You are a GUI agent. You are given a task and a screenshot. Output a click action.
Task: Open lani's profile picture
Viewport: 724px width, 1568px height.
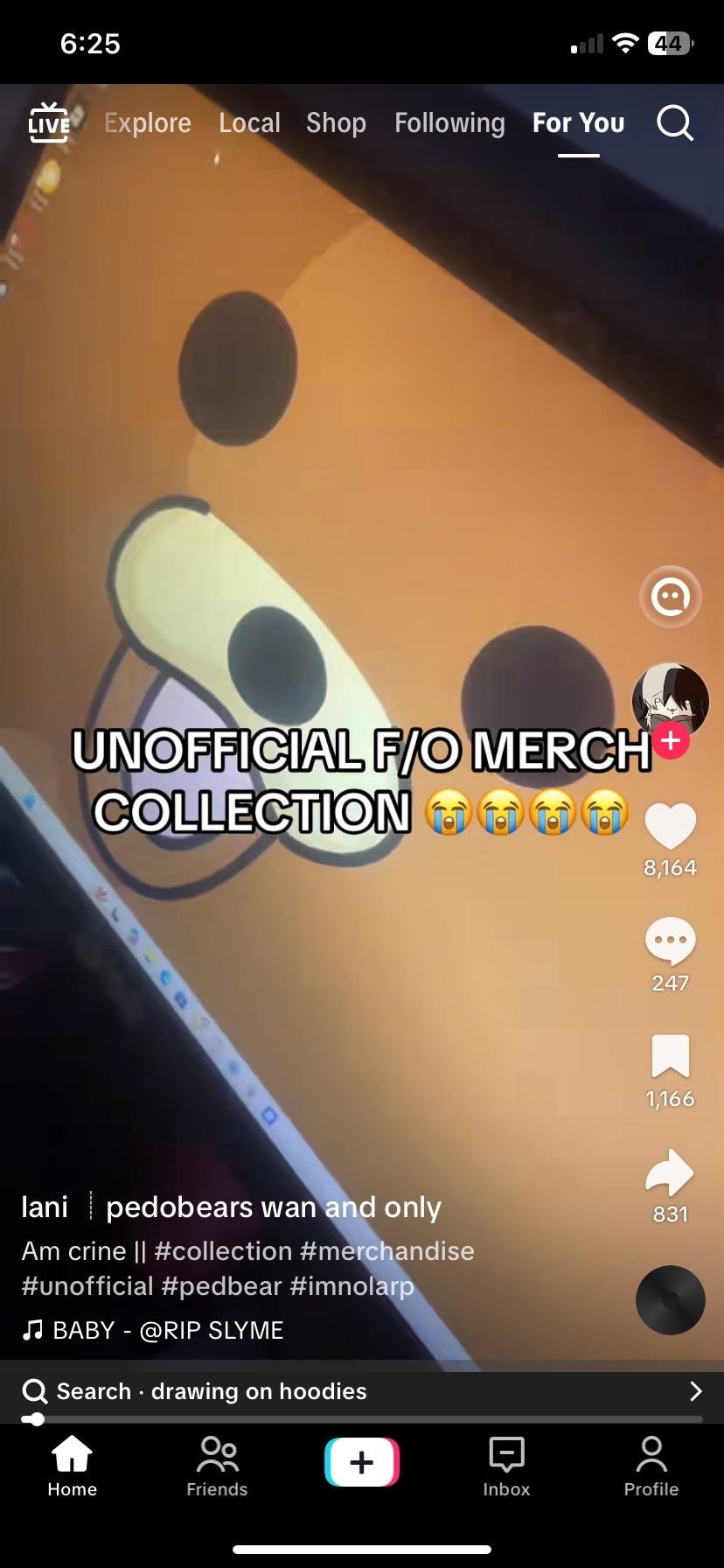(x=670, y=698)
